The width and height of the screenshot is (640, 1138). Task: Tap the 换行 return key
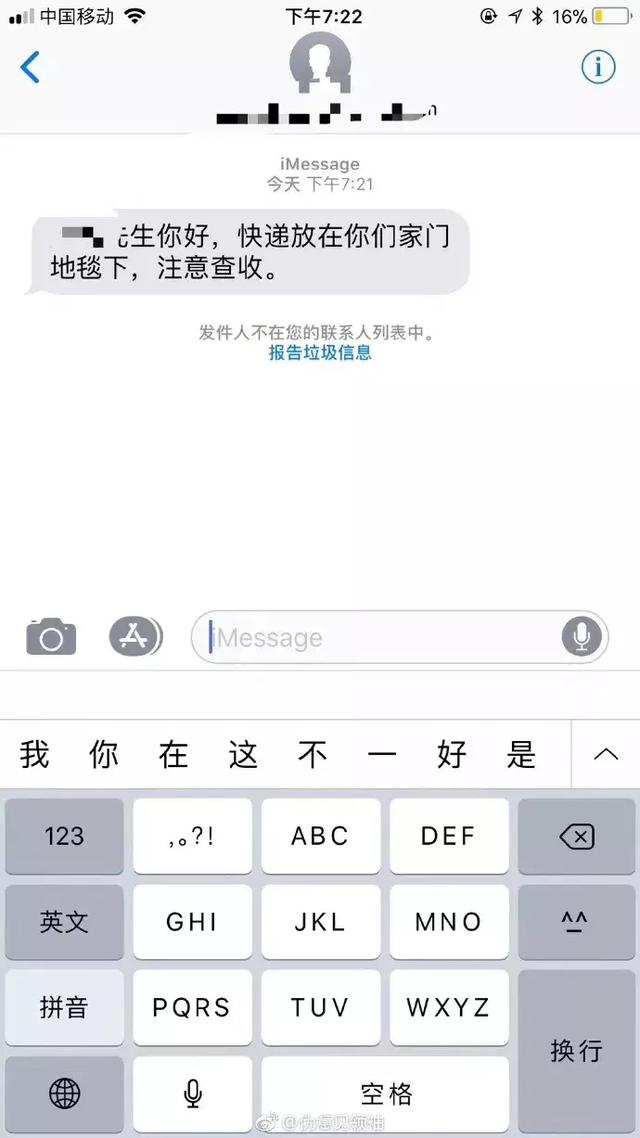click(577, 1050)
